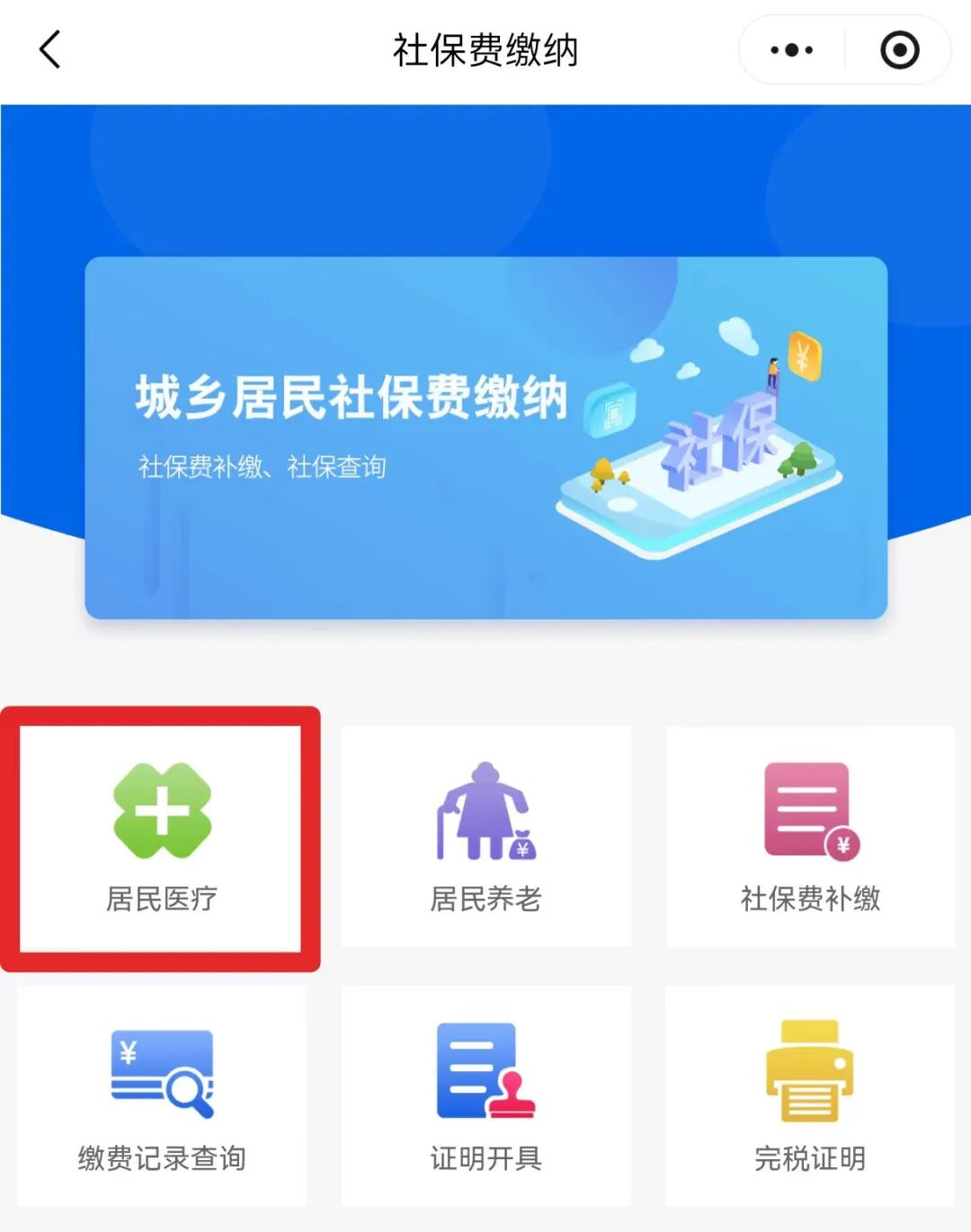This screenshot has width=971, height=1232.
Task: Open the mini program more-options menu
Action: pyautogui.click(x=791, y=50)
